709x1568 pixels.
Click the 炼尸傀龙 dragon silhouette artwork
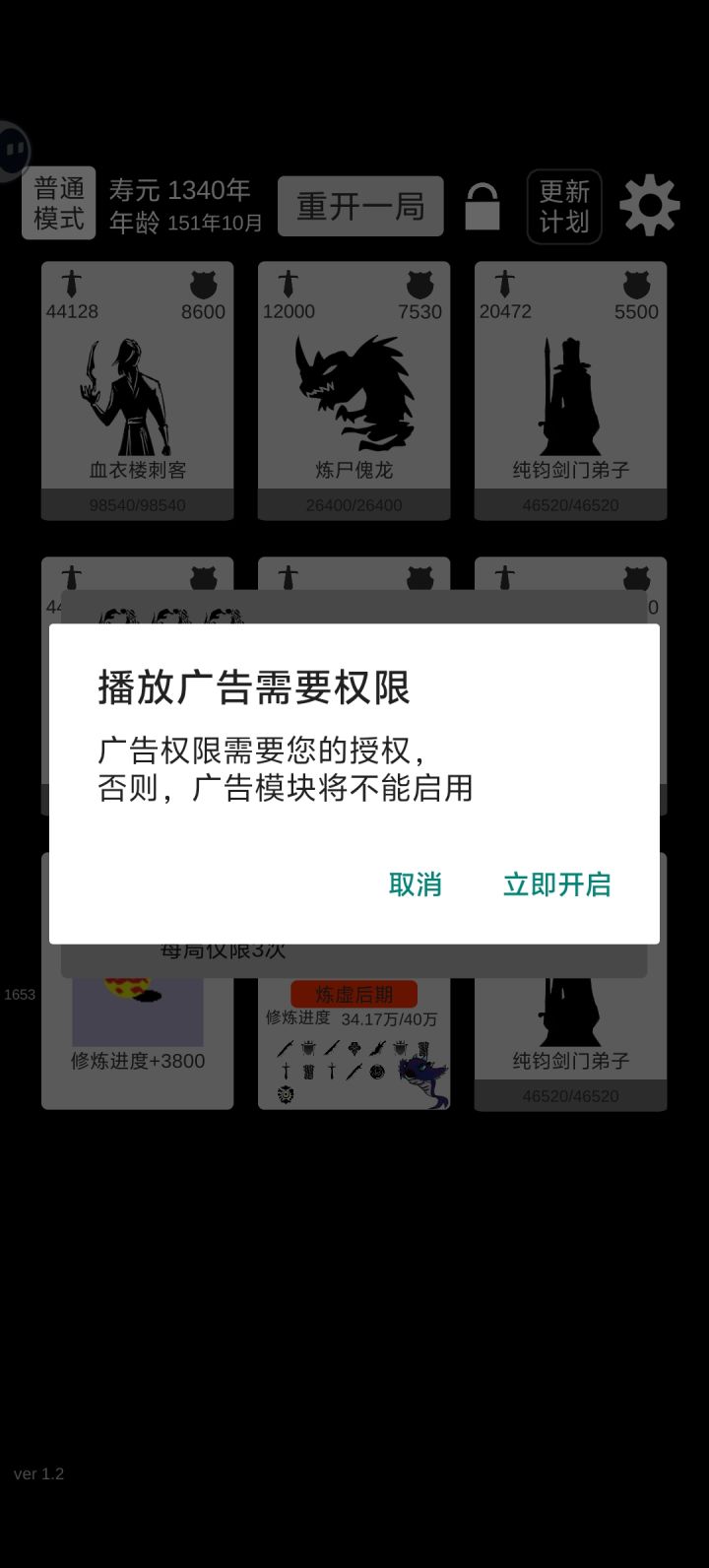(353, 391)
